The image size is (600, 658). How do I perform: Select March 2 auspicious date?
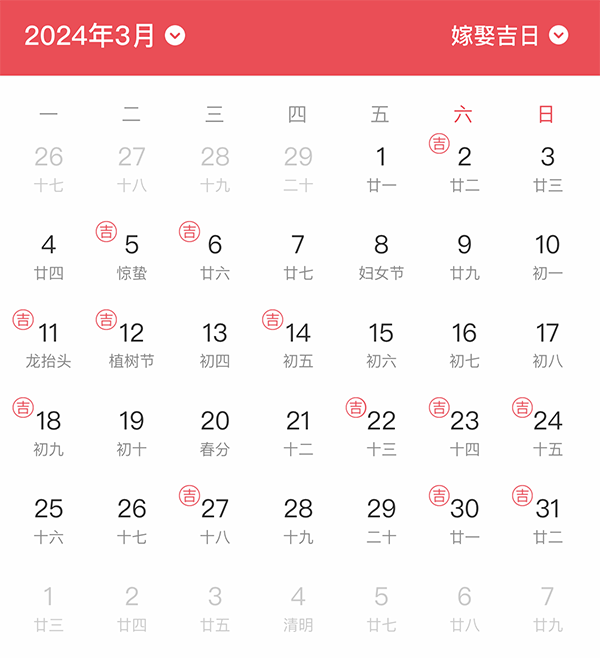point(464,167)
